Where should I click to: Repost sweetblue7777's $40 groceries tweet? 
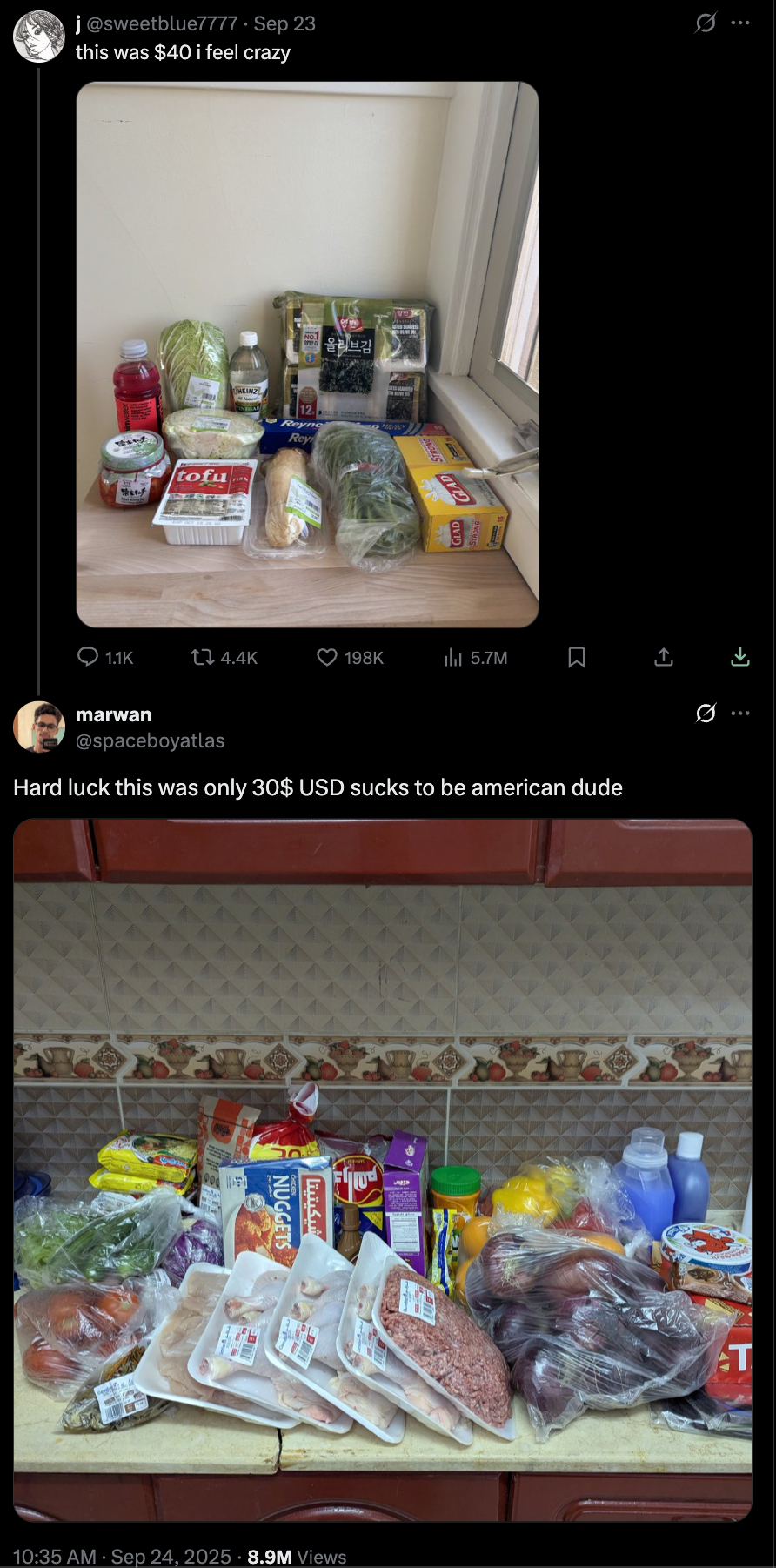click(224, 657)
